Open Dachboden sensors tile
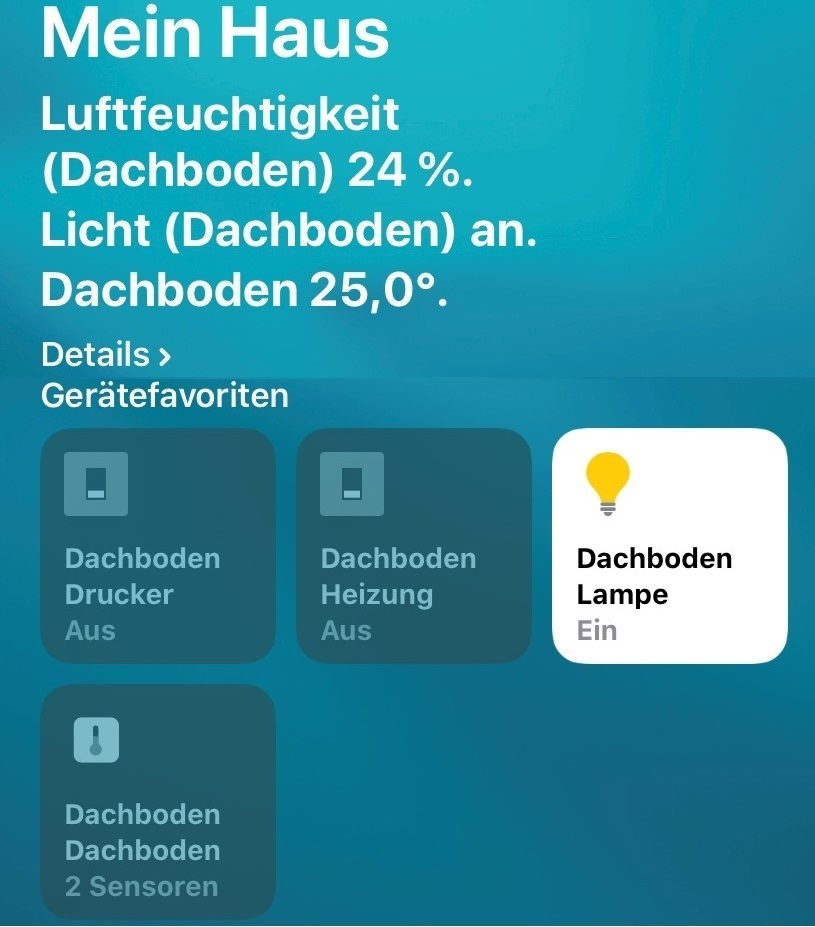The image size is (815, 927). coord(157,802)
